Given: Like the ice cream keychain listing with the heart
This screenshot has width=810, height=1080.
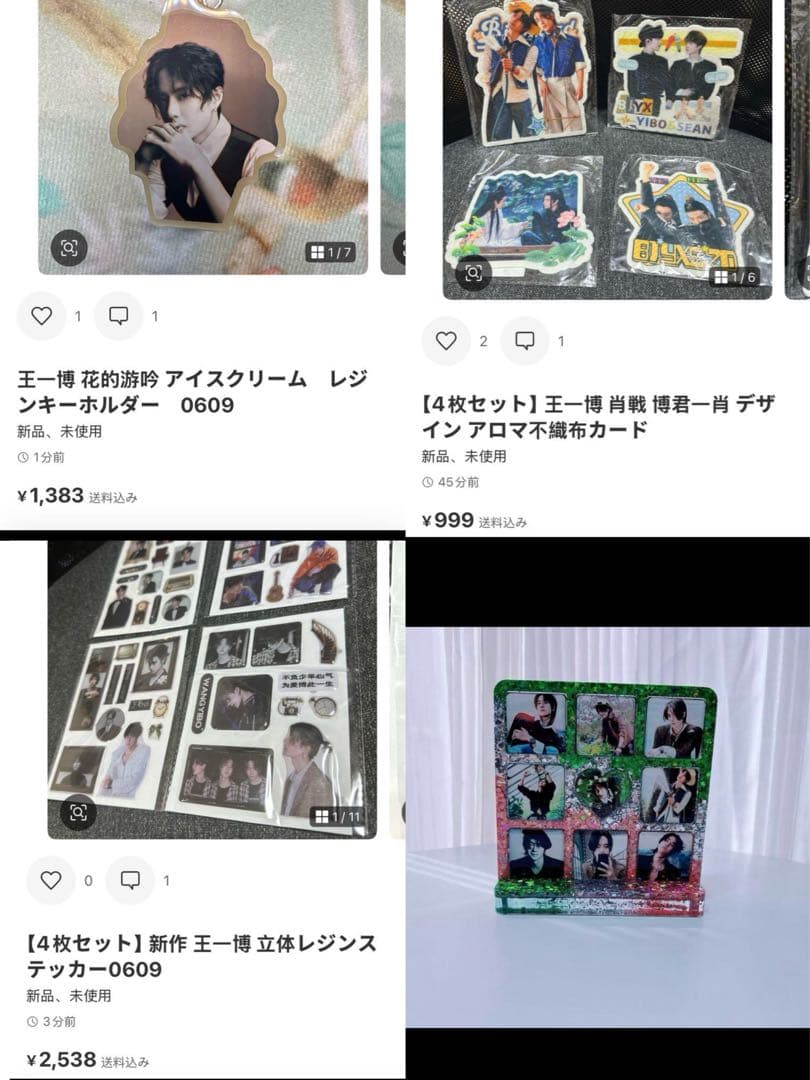Looking at the screenshot, I should click(x=41, y=316).
